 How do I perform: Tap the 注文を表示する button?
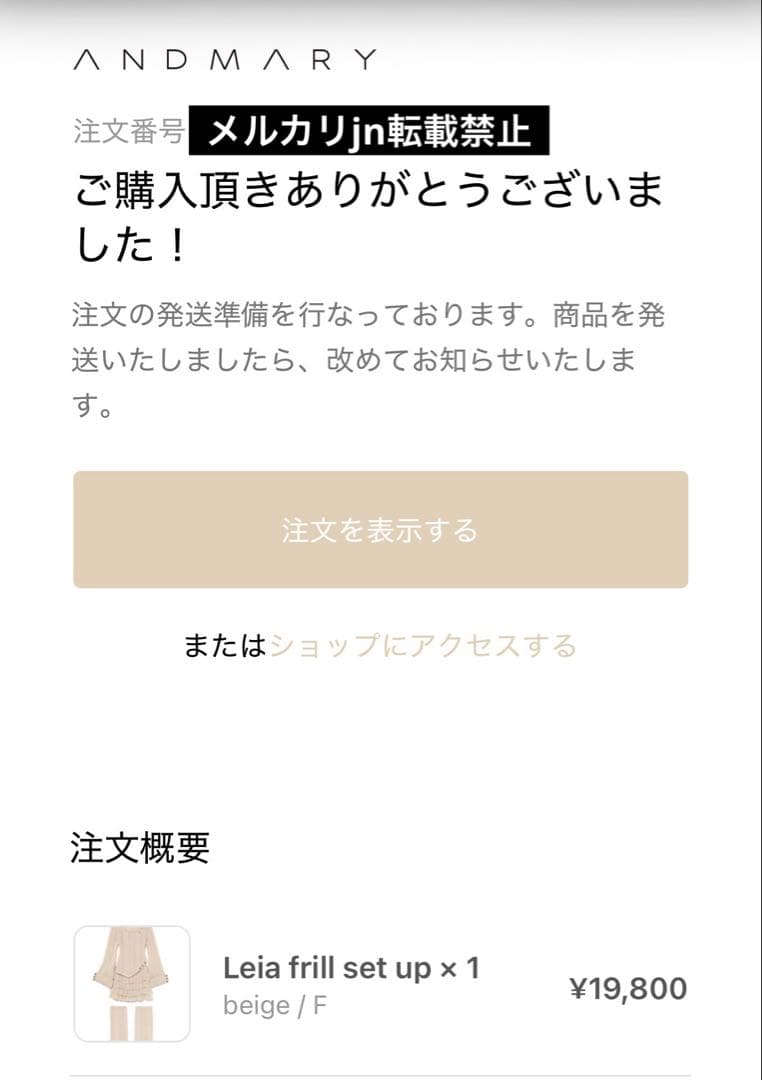(380, 530)
